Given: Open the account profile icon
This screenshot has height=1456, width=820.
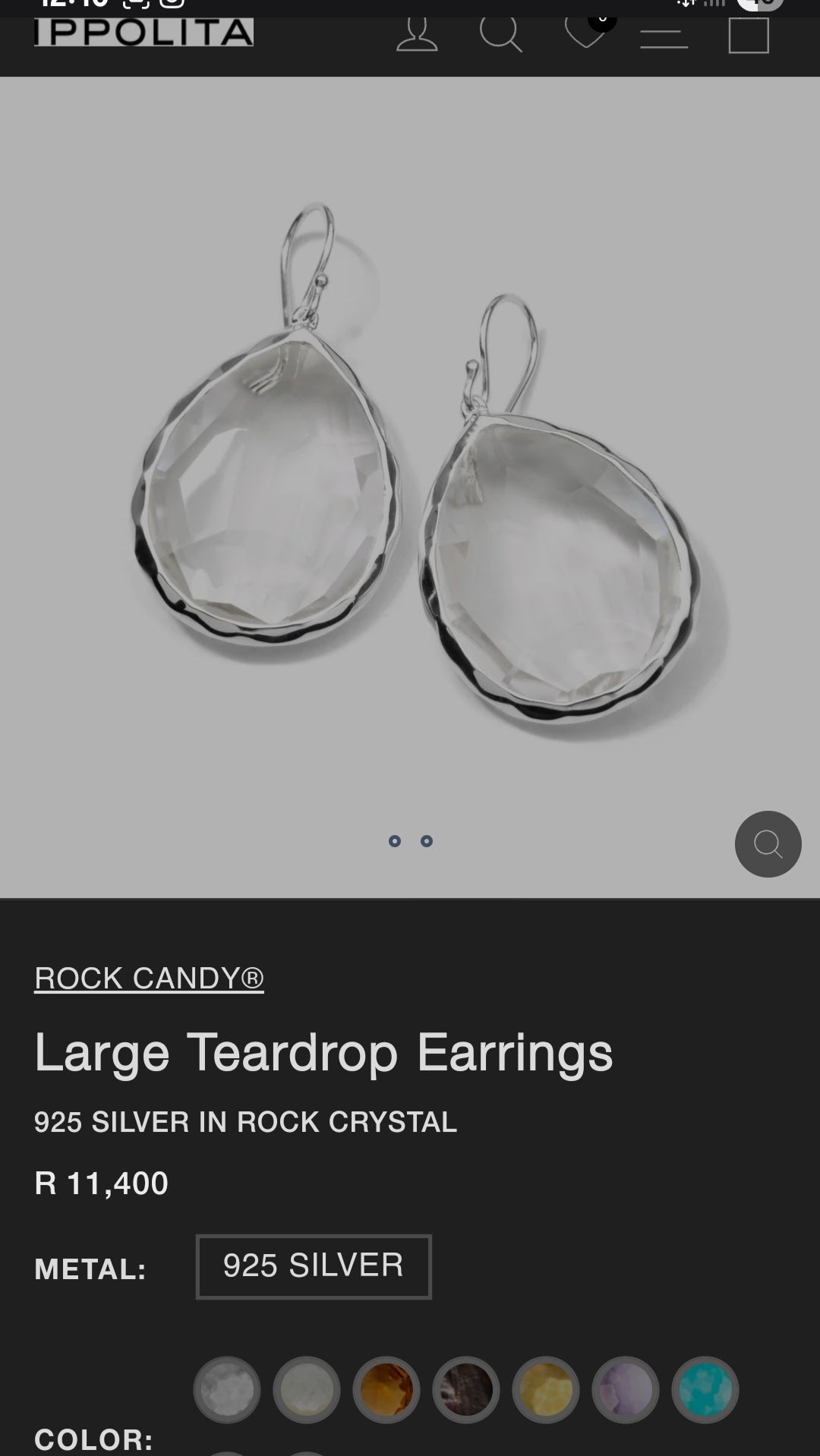Looking at the screenshot, I should coord(417,35).
